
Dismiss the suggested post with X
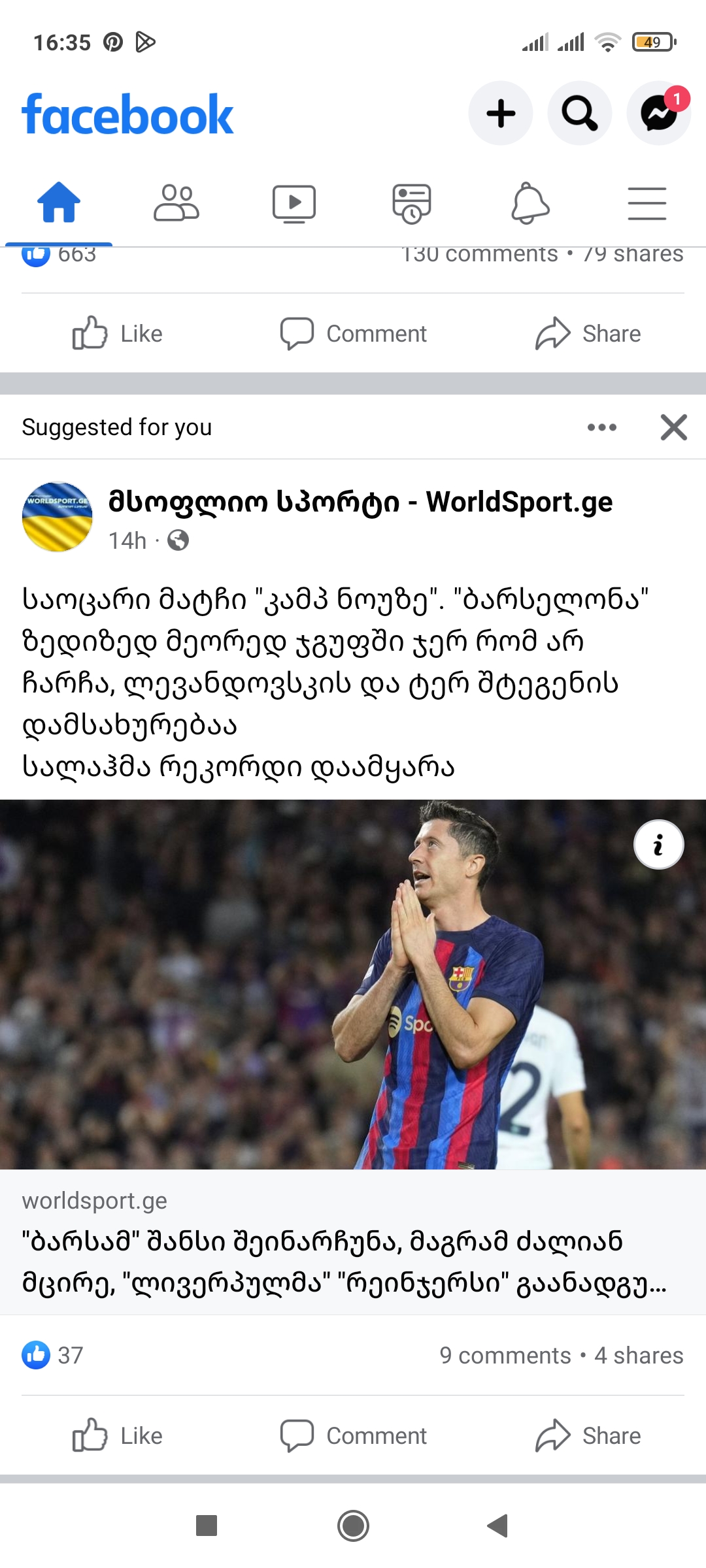point(674,427)
